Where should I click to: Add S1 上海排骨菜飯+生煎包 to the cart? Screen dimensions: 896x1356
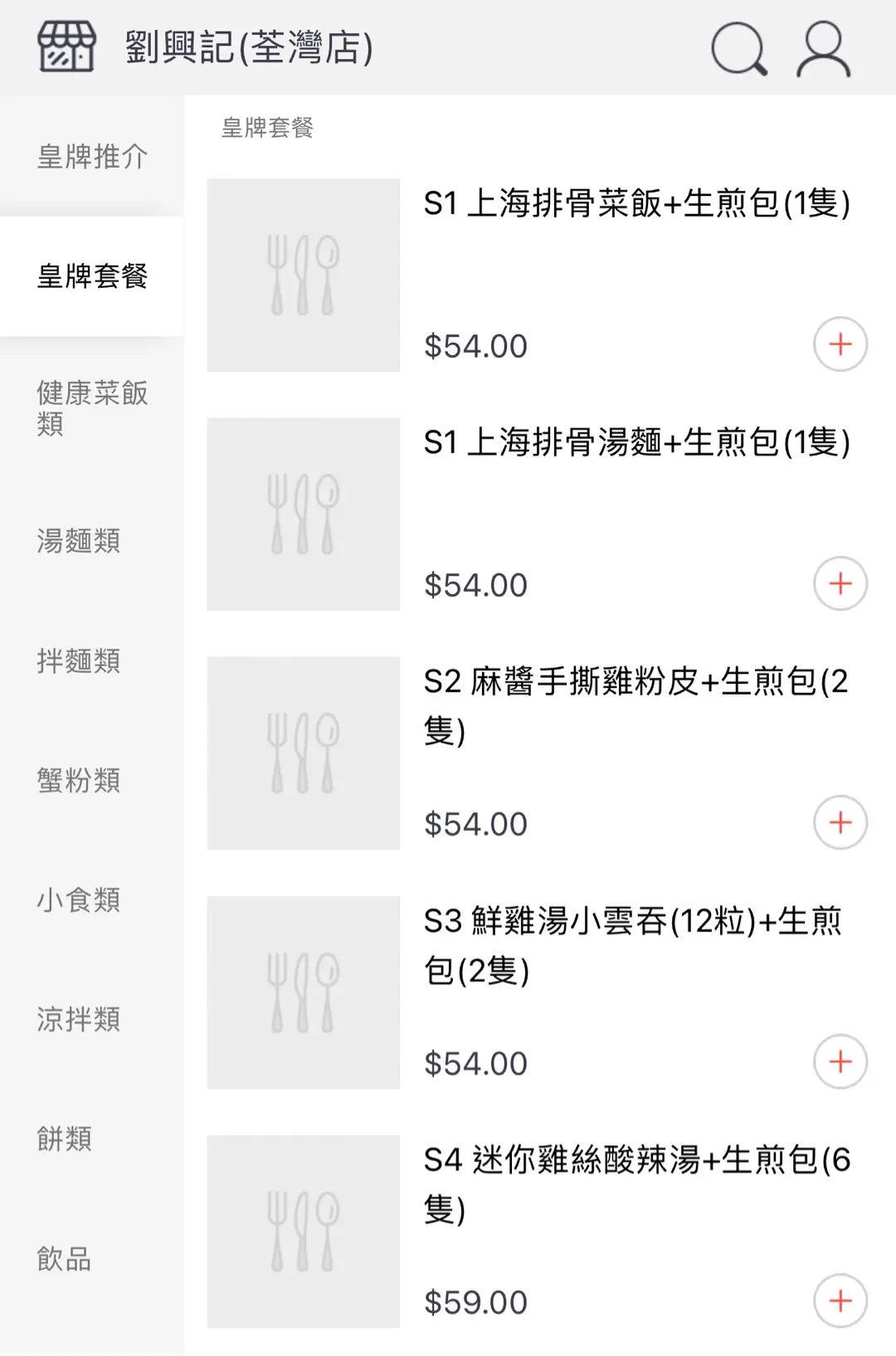click(840, 344)
